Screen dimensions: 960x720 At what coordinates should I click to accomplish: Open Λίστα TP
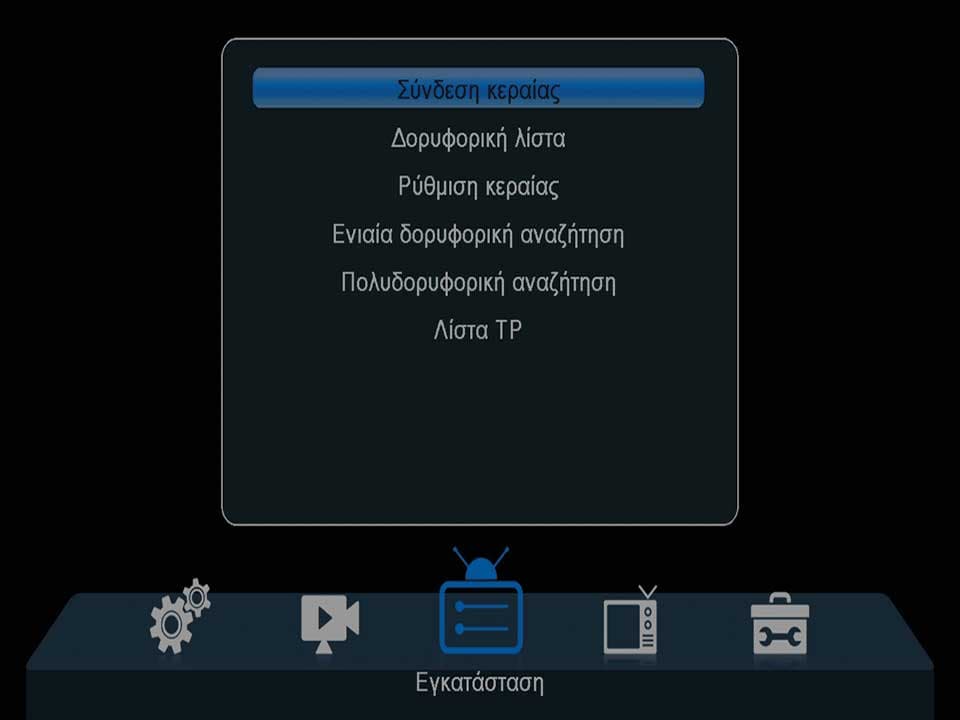(478, 330)
